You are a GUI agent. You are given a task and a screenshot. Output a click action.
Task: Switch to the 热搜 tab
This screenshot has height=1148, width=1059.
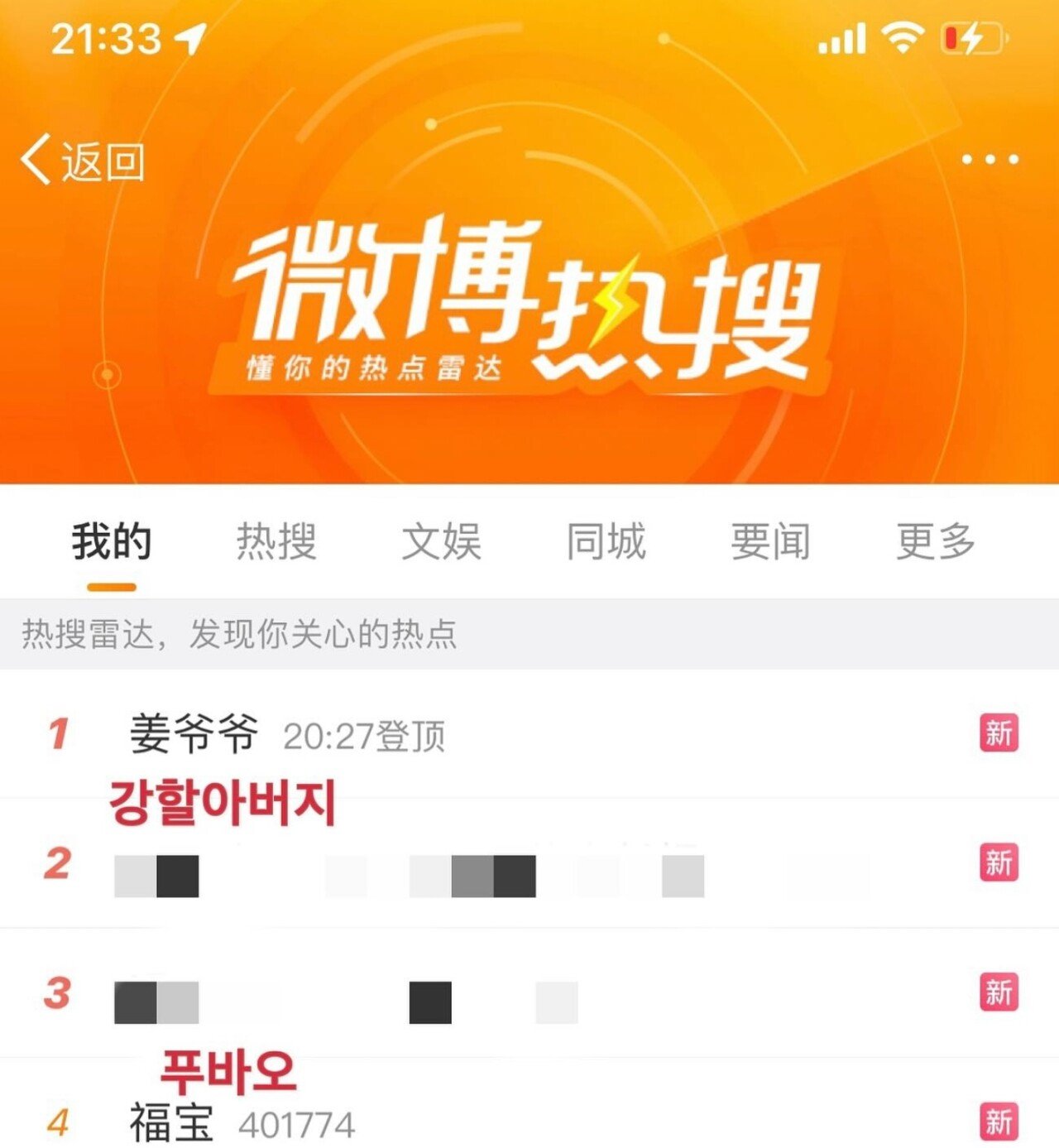276,542
